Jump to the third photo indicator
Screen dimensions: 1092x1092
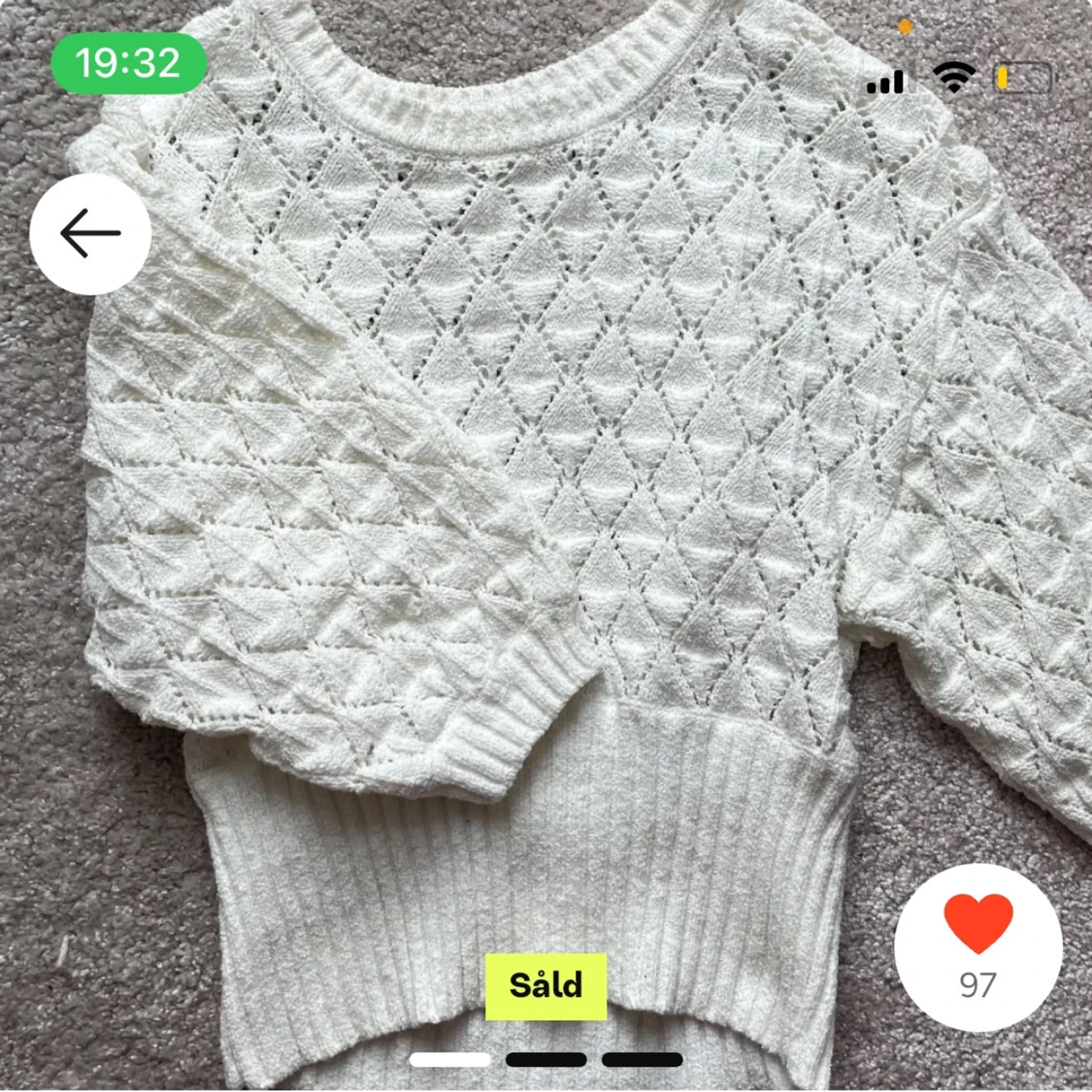pyautogui.click(x=642, y=1060)
